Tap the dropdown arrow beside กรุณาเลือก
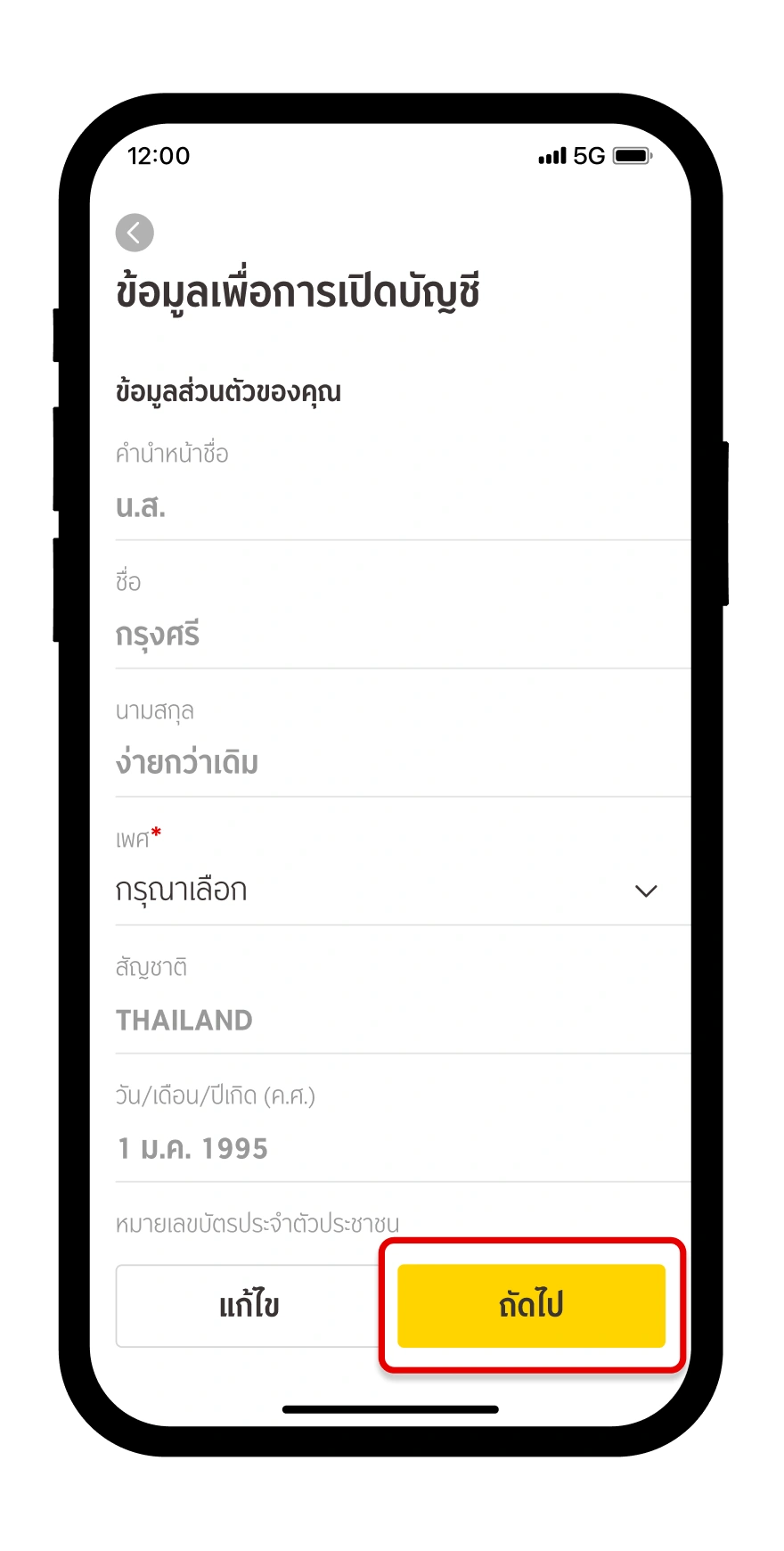The height and width of the screenshot is (1551, 784). click(646, 890)
